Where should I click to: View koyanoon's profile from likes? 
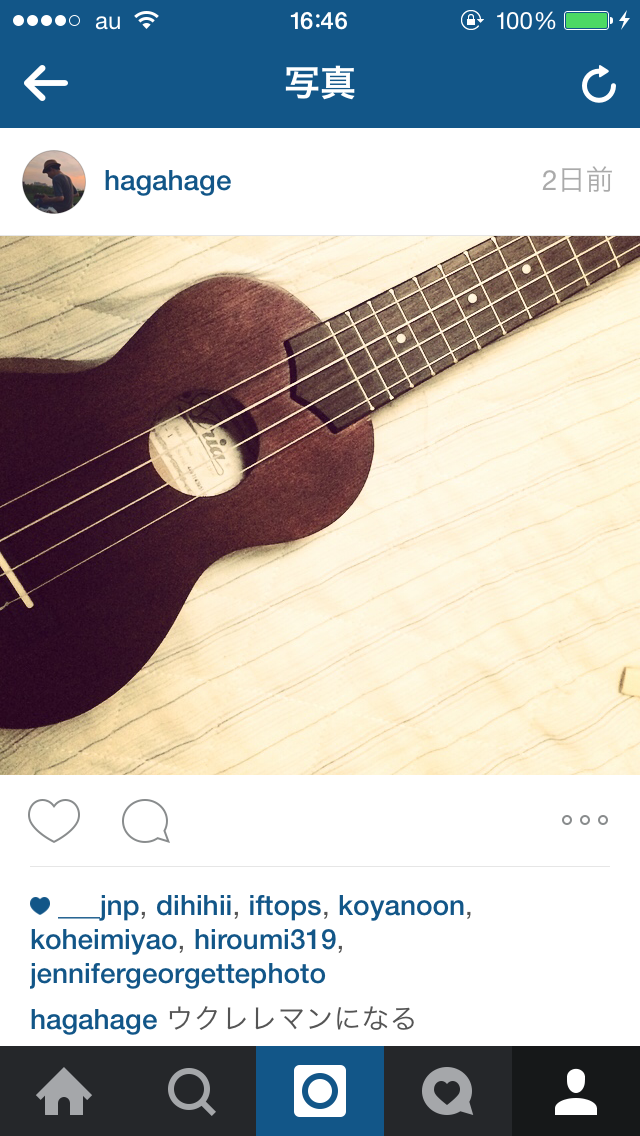pyautogui.click(x=402, y=907)
